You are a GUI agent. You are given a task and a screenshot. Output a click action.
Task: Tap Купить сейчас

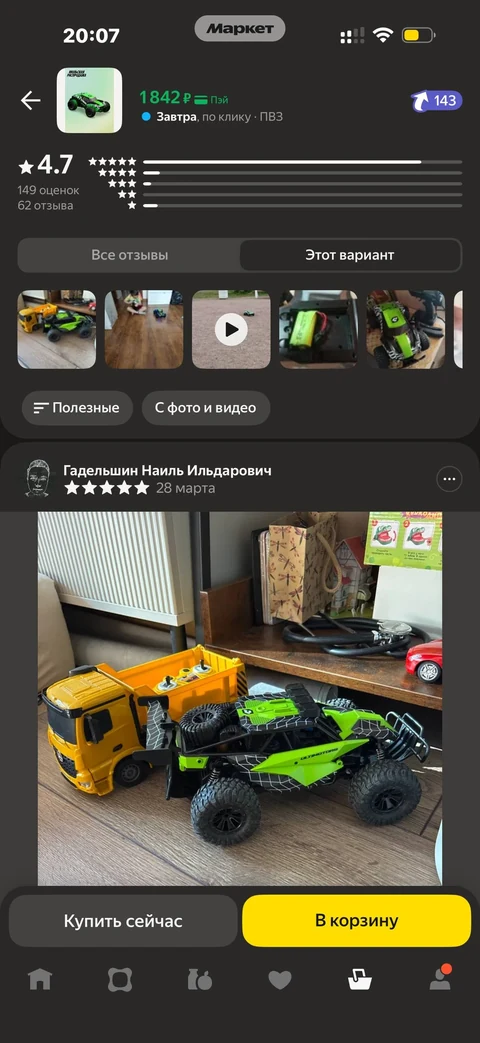123,921
